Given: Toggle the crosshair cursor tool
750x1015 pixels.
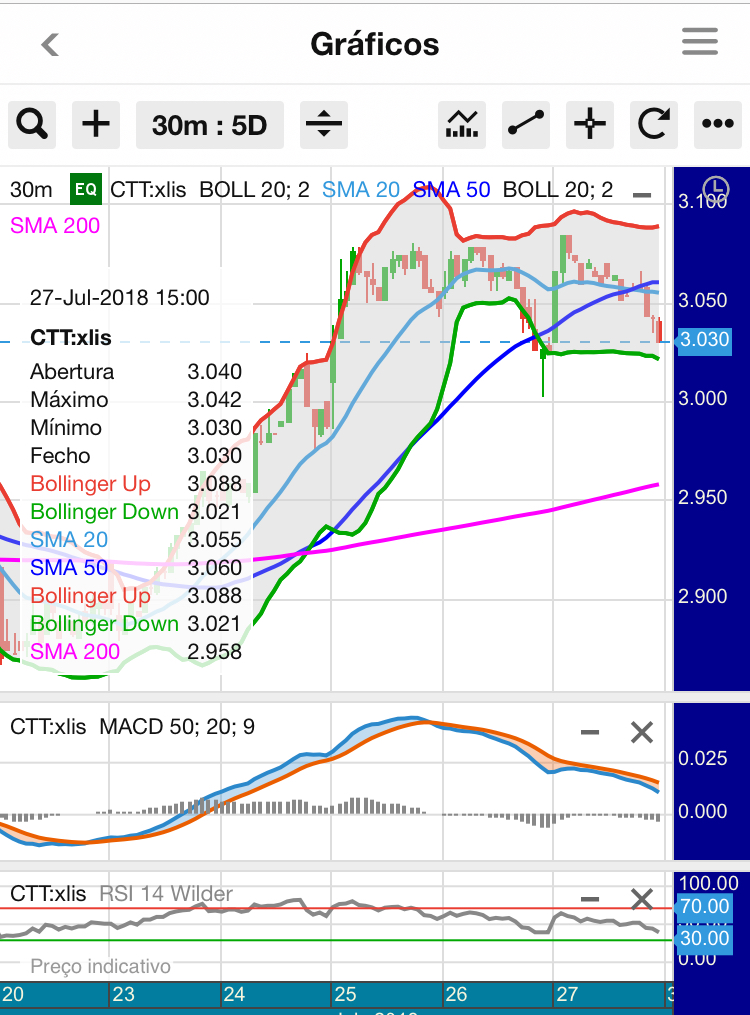Looking at the screenshot, I should pos(590,125).
